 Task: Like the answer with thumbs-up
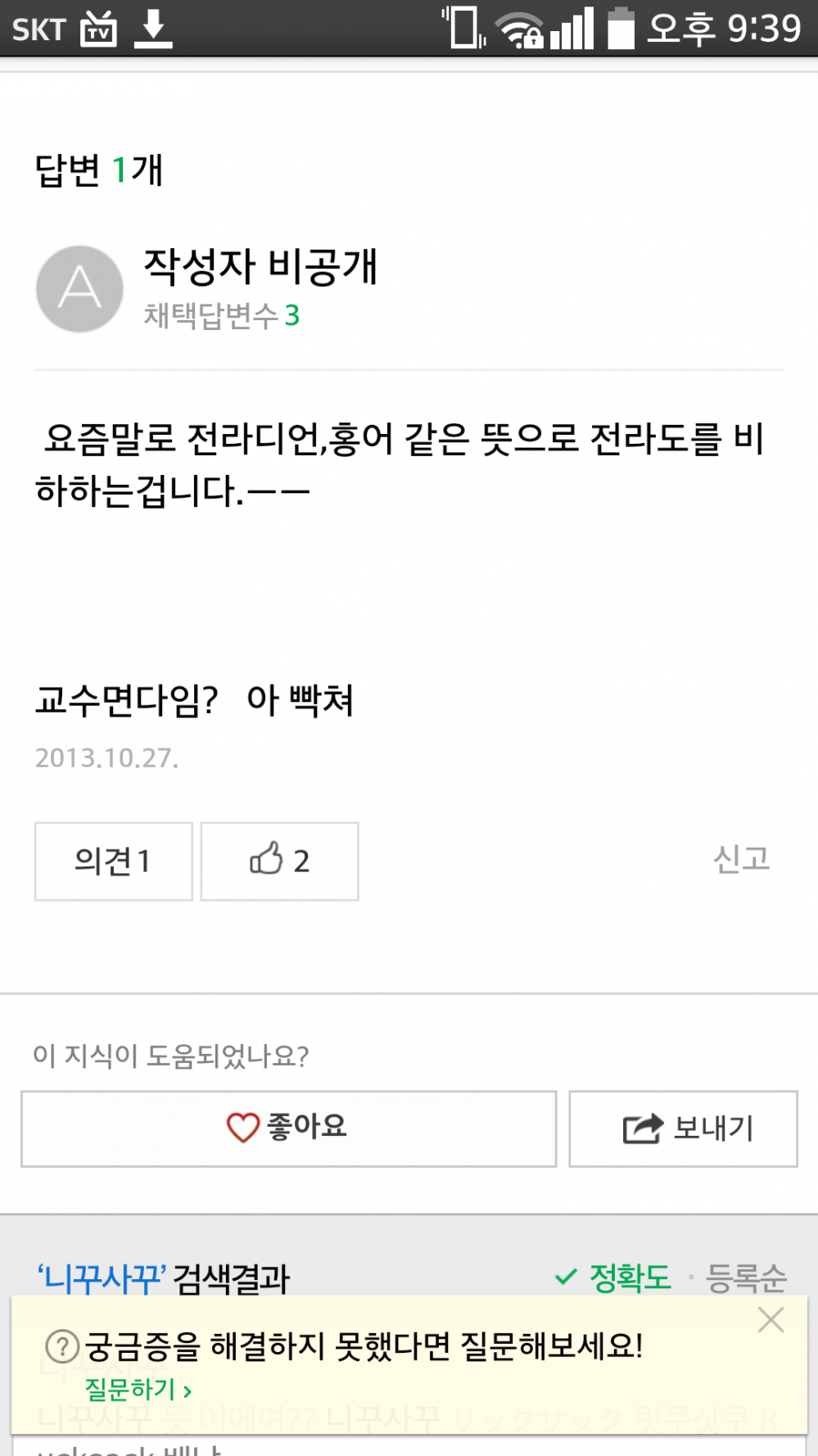pos(279,861)
